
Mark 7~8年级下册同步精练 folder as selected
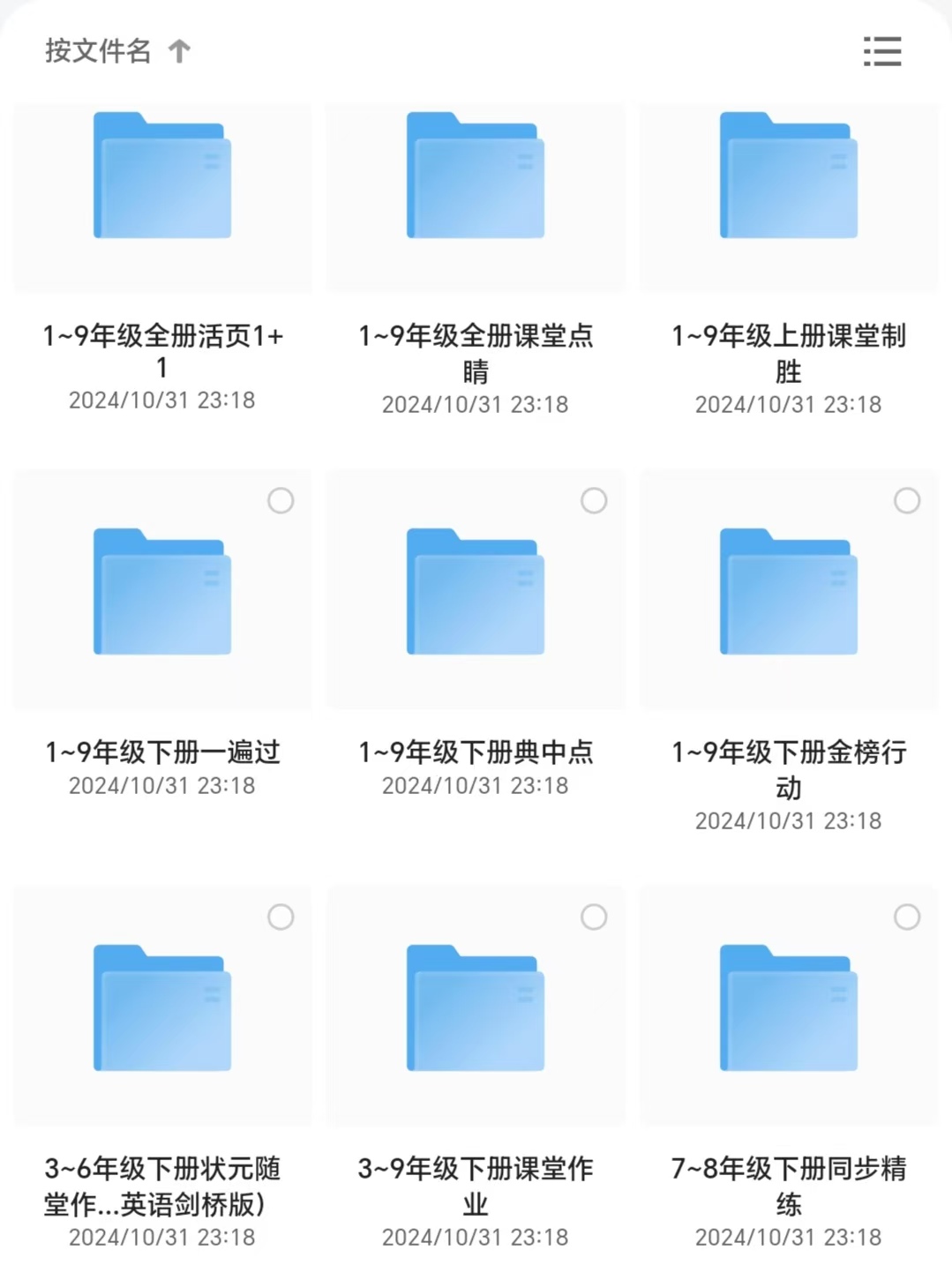pyautogui.click(x=907, y=917)
